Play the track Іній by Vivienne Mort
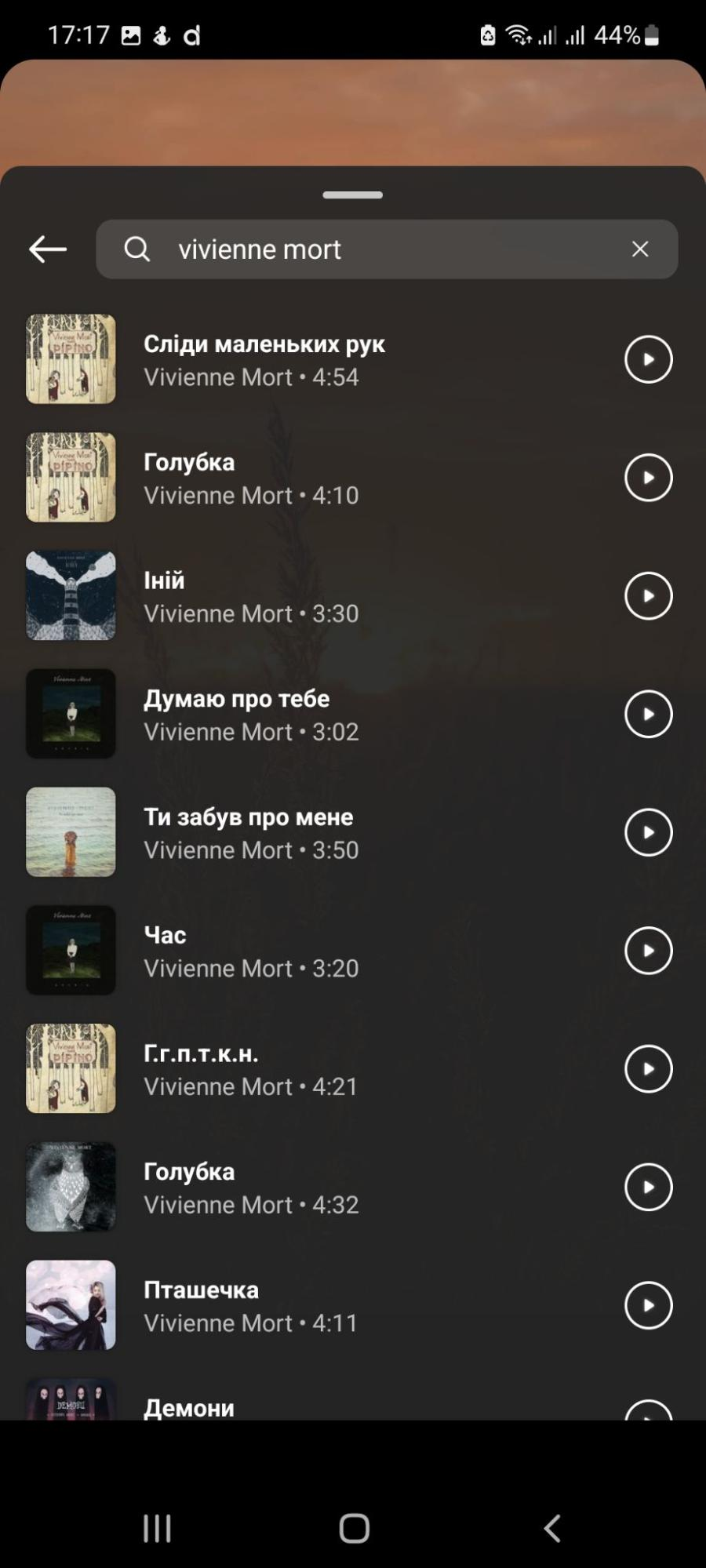 click(x=648, y=595)
